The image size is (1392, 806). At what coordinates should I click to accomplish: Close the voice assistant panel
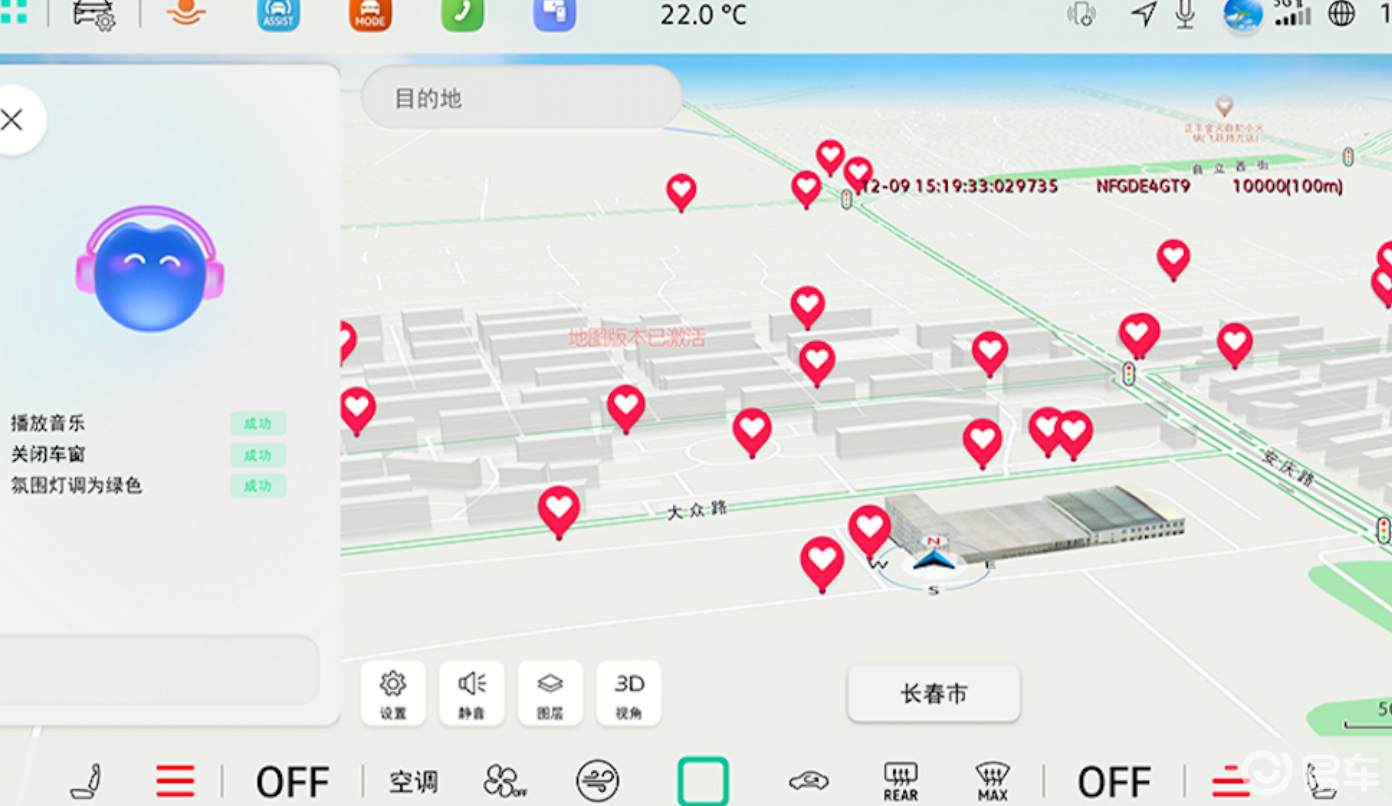pyautogui.click(x=13, y=120)
